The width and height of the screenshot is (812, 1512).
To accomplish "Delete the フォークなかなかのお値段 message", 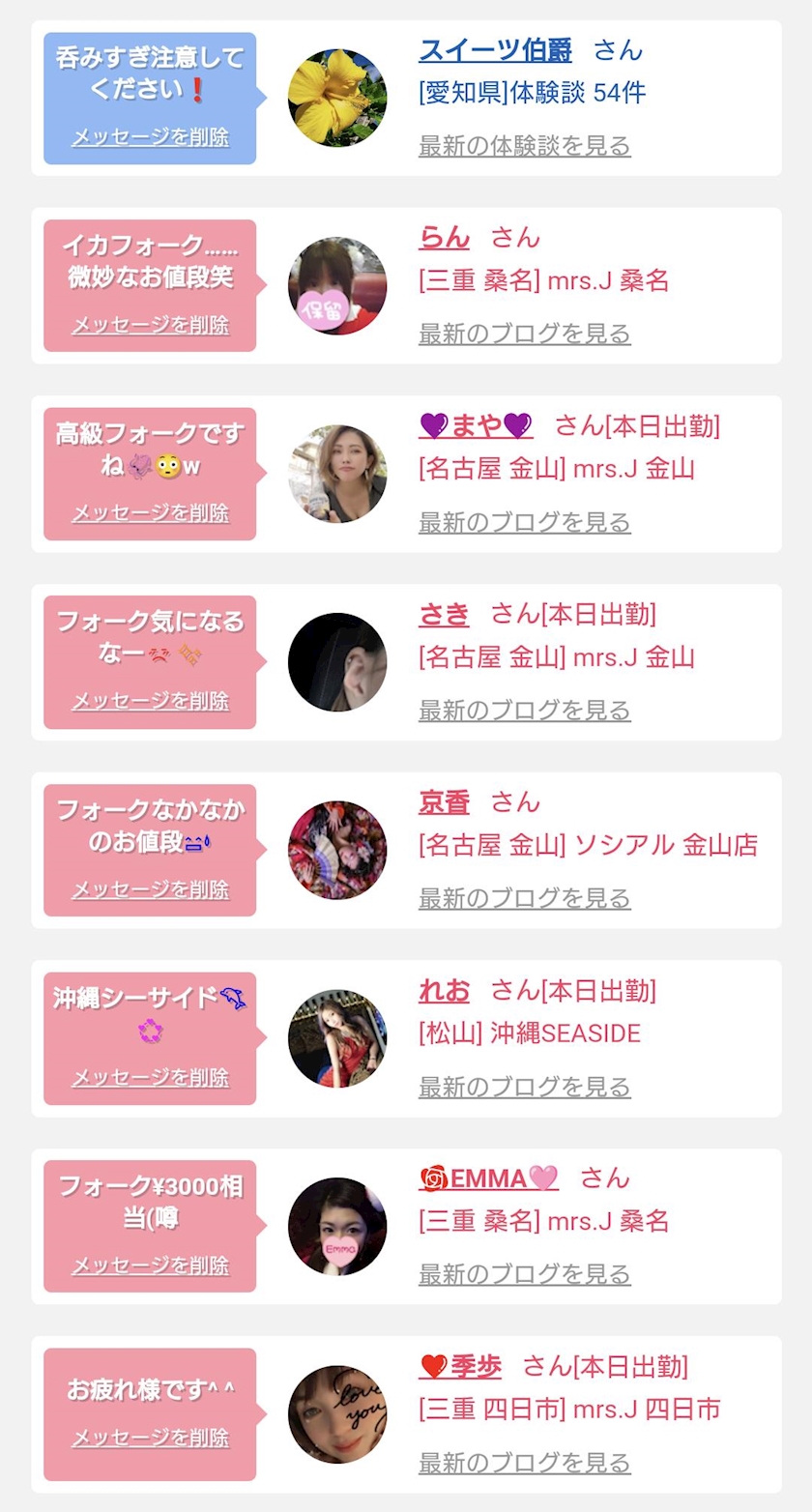I will coord(150,888).
